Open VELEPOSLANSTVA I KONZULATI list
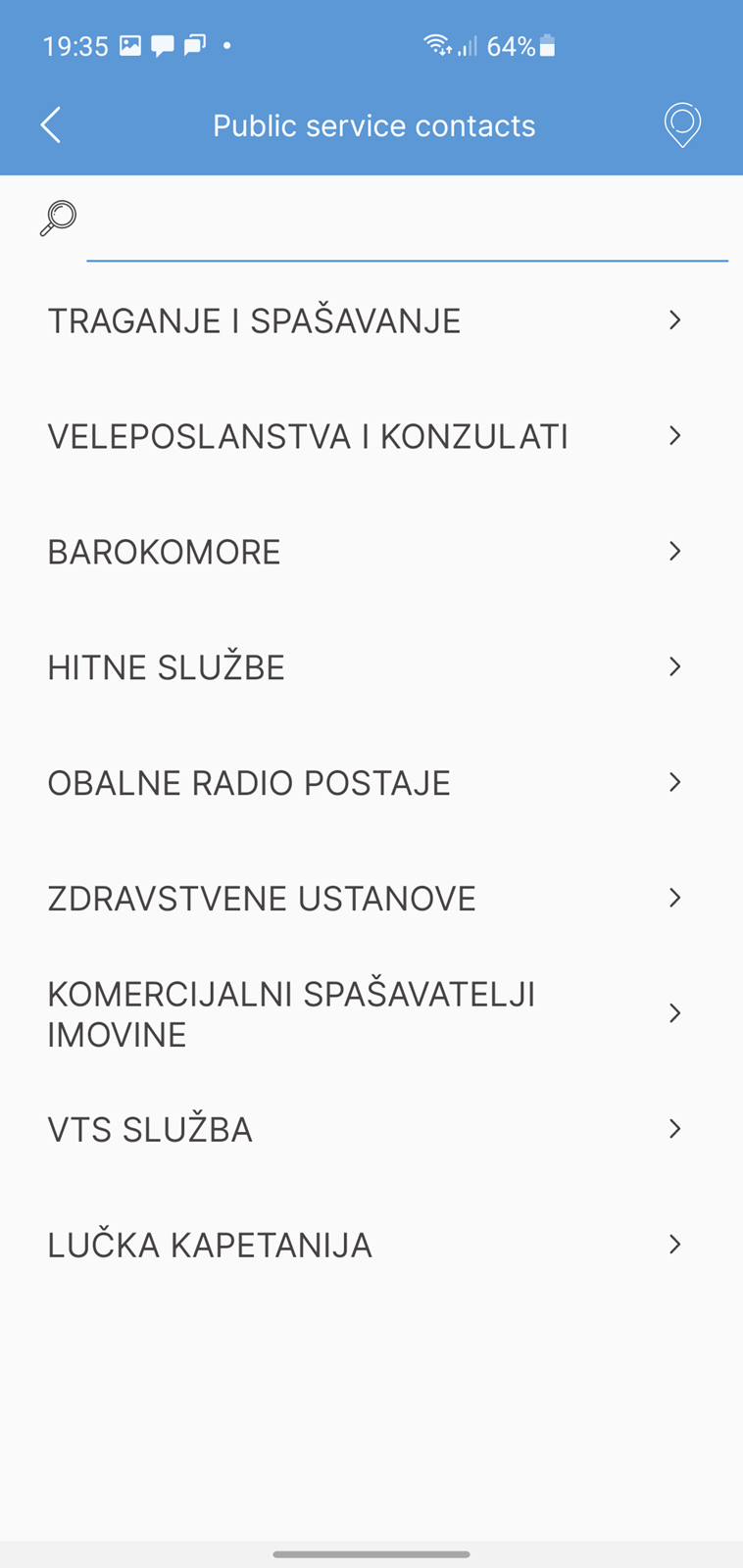This screenshot has height=1568, width=743. click(x=371, y=436)
